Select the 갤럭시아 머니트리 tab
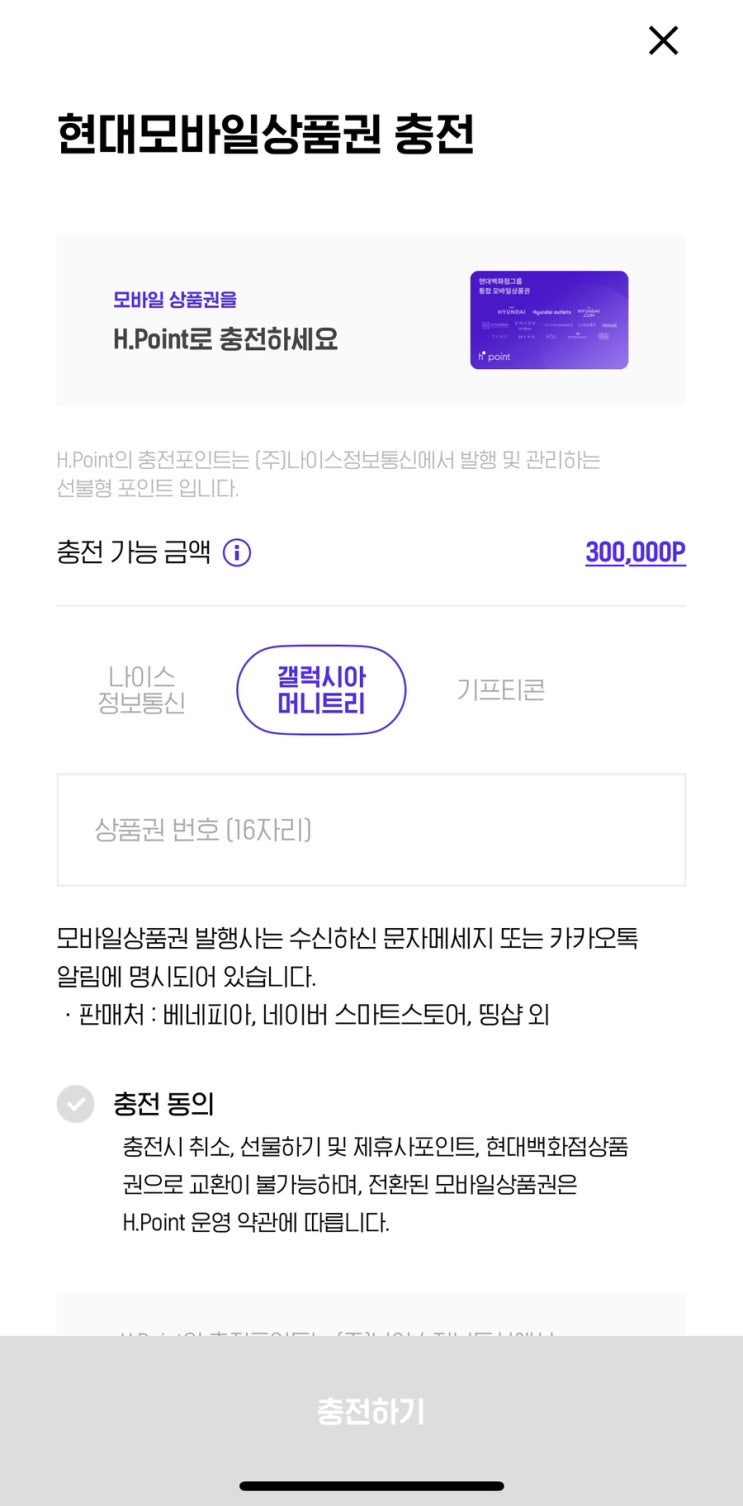Screen dimensions: 743x1506 coord(321,690)
